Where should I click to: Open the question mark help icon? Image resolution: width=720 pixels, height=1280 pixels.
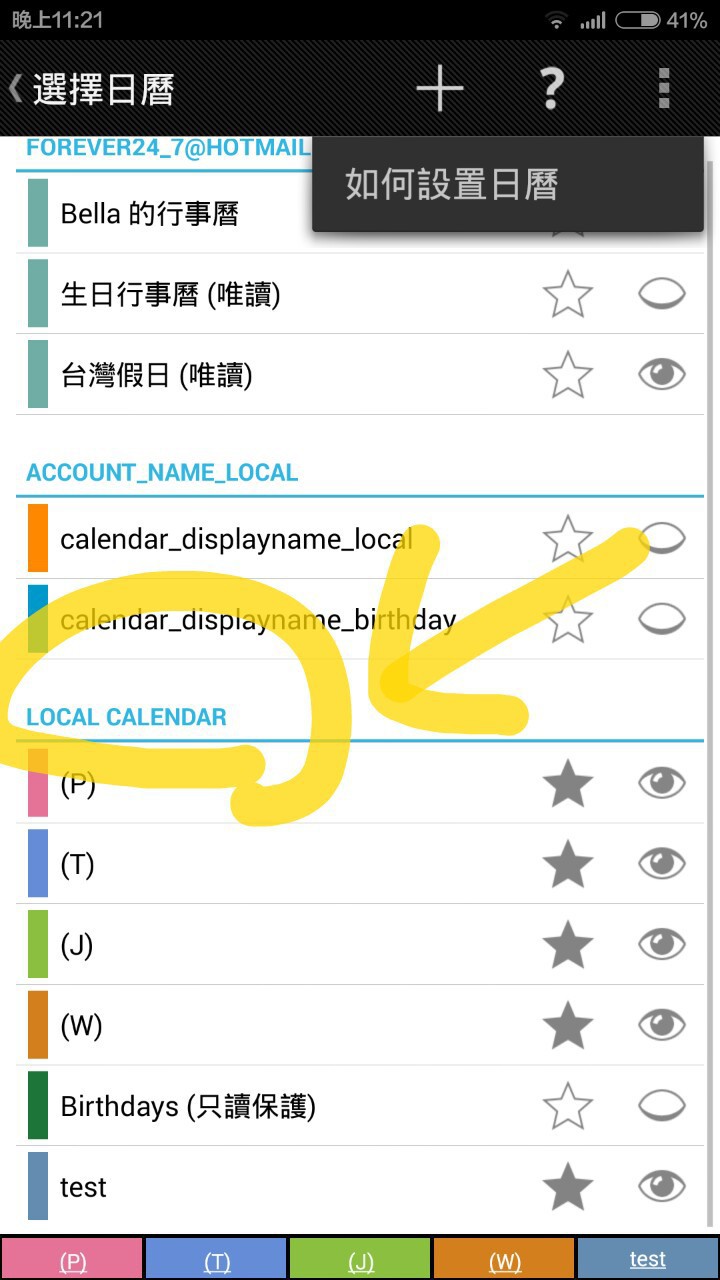pyautogui.click(x=551, y=89)
